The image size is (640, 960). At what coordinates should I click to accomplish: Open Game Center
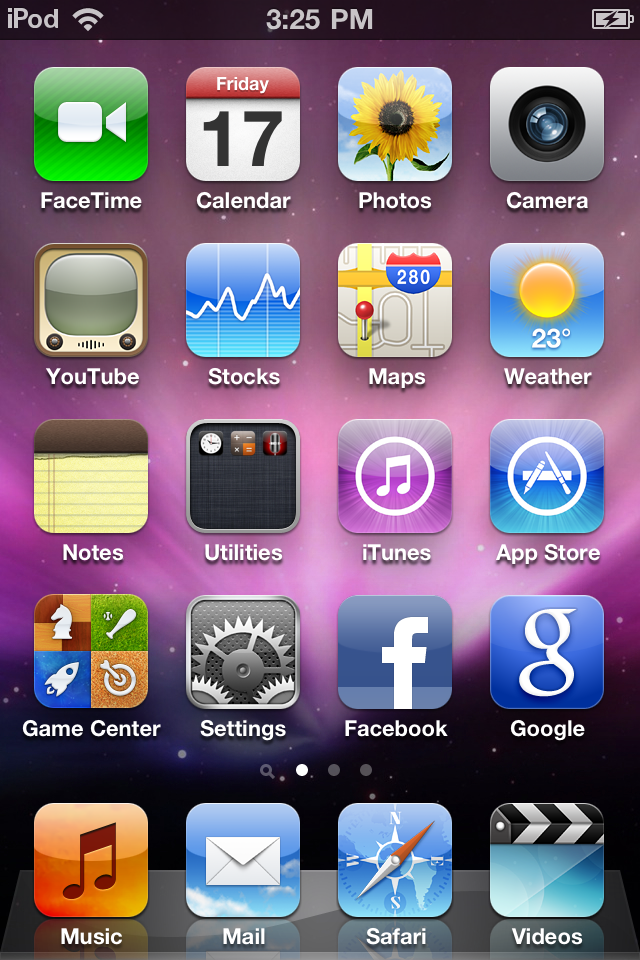tap(91, 652)
